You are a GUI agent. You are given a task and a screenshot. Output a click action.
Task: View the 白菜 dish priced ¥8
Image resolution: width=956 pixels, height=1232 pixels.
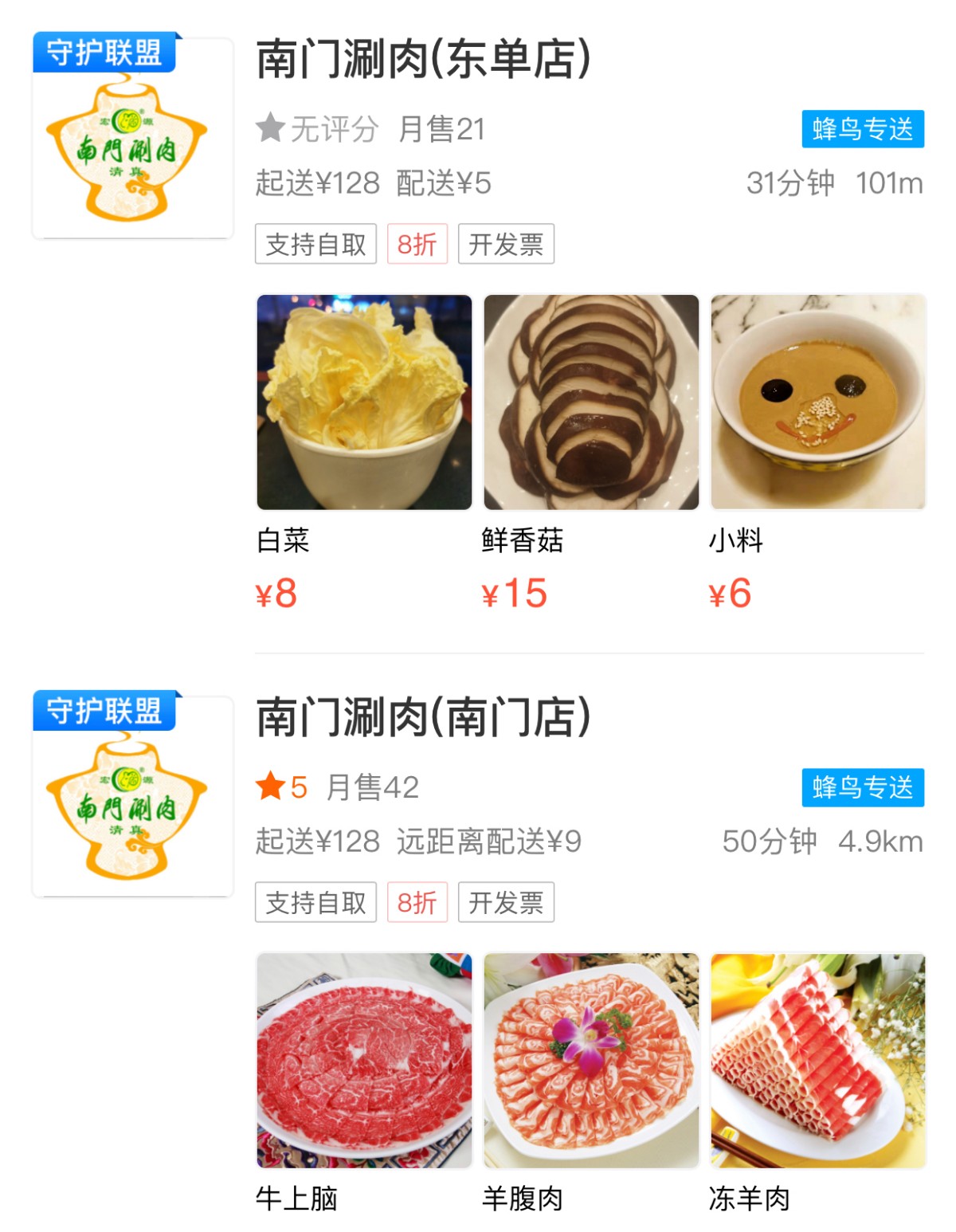(x=364, y=402)
